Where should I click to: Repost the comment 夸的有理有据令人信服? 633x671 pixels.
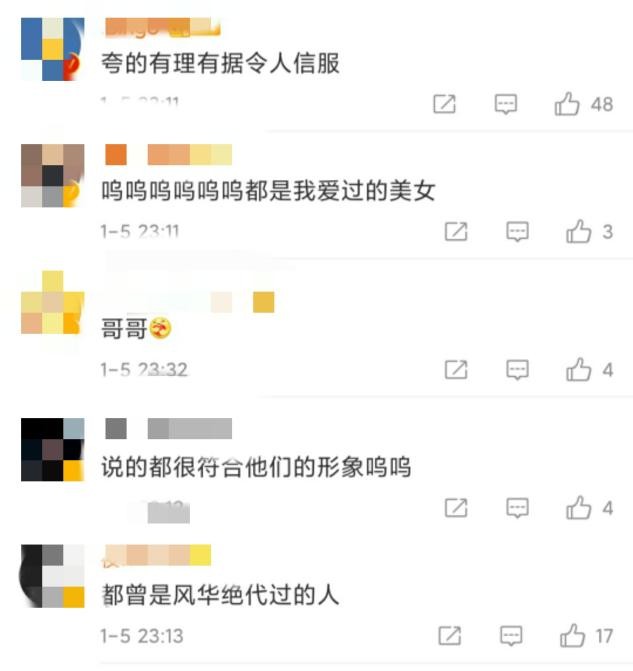coord(444,104)
